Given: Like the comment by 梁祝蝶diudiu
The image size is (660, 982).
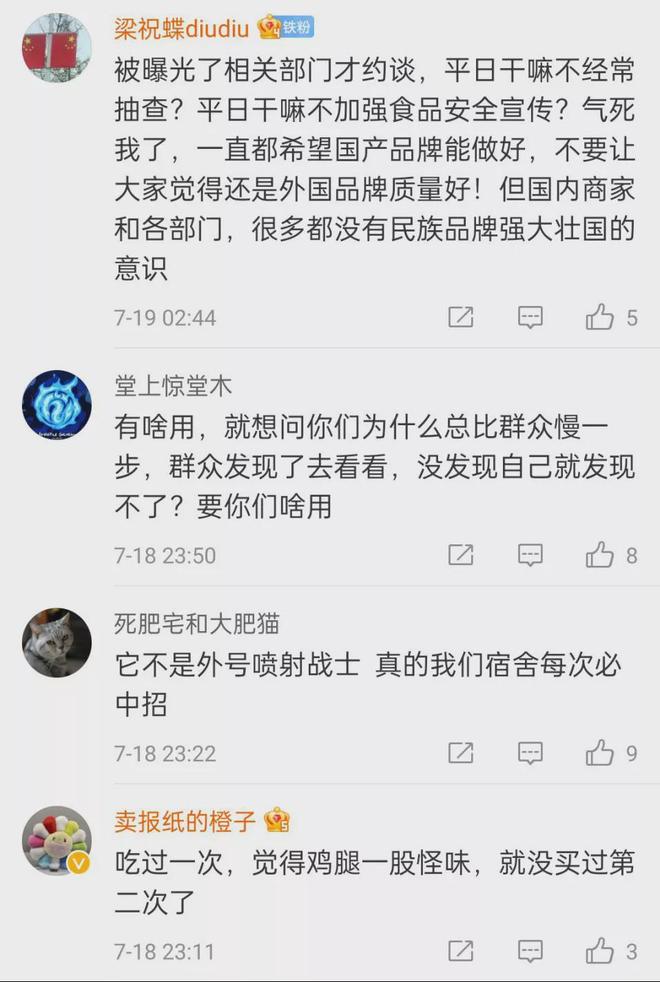Looking at the screenshot, I should (x=600, y=318).
